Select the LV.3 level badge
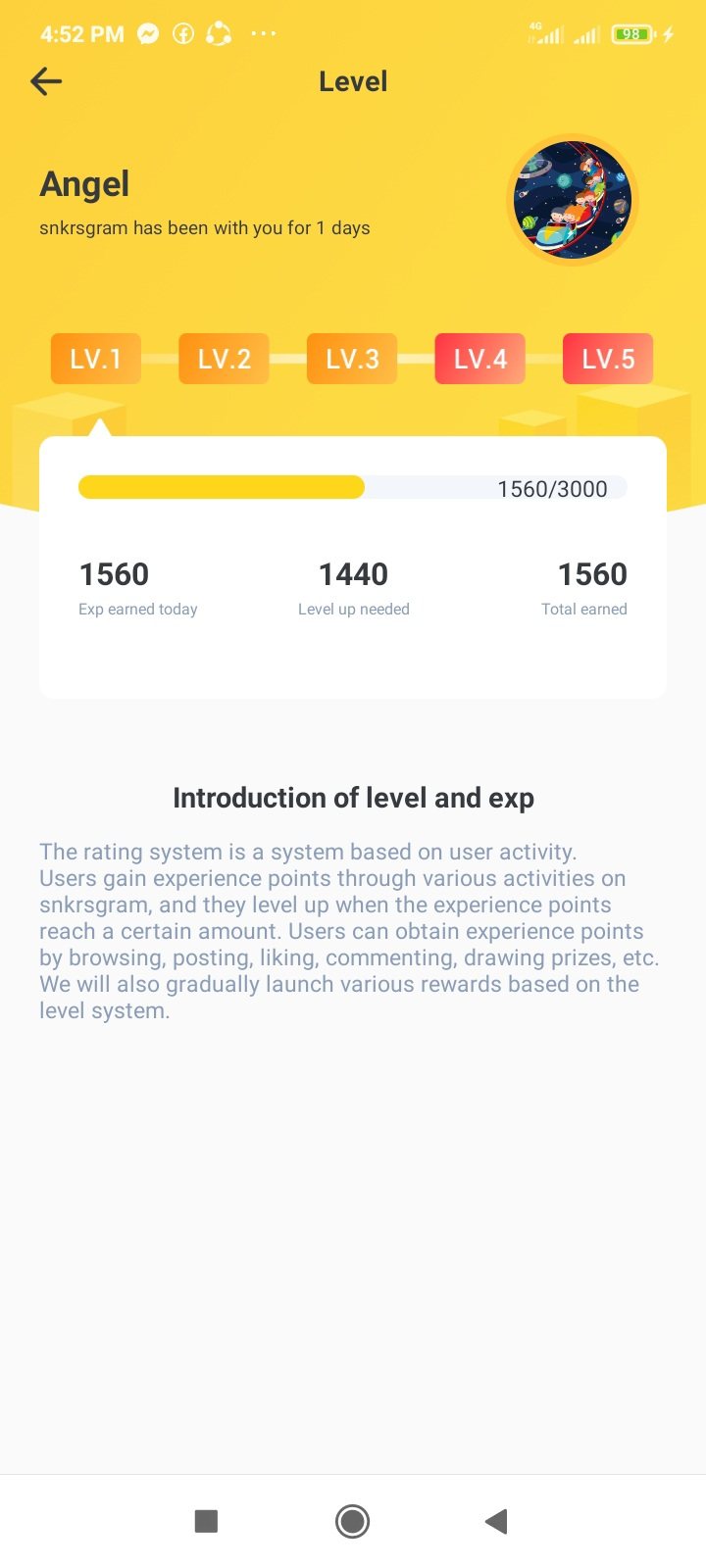This screenshot has width=706, height=1568. point(352,359)
